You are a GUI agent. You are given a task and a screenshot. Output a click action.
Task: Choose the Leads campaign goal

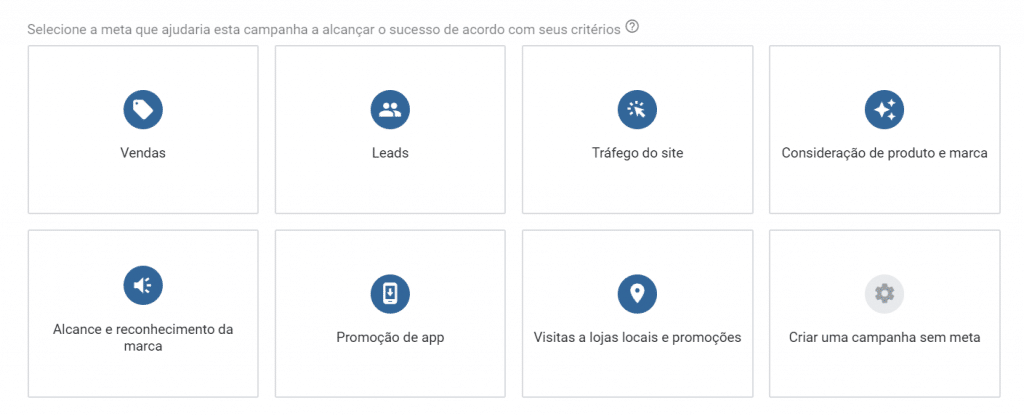click(x=390, y=129)
